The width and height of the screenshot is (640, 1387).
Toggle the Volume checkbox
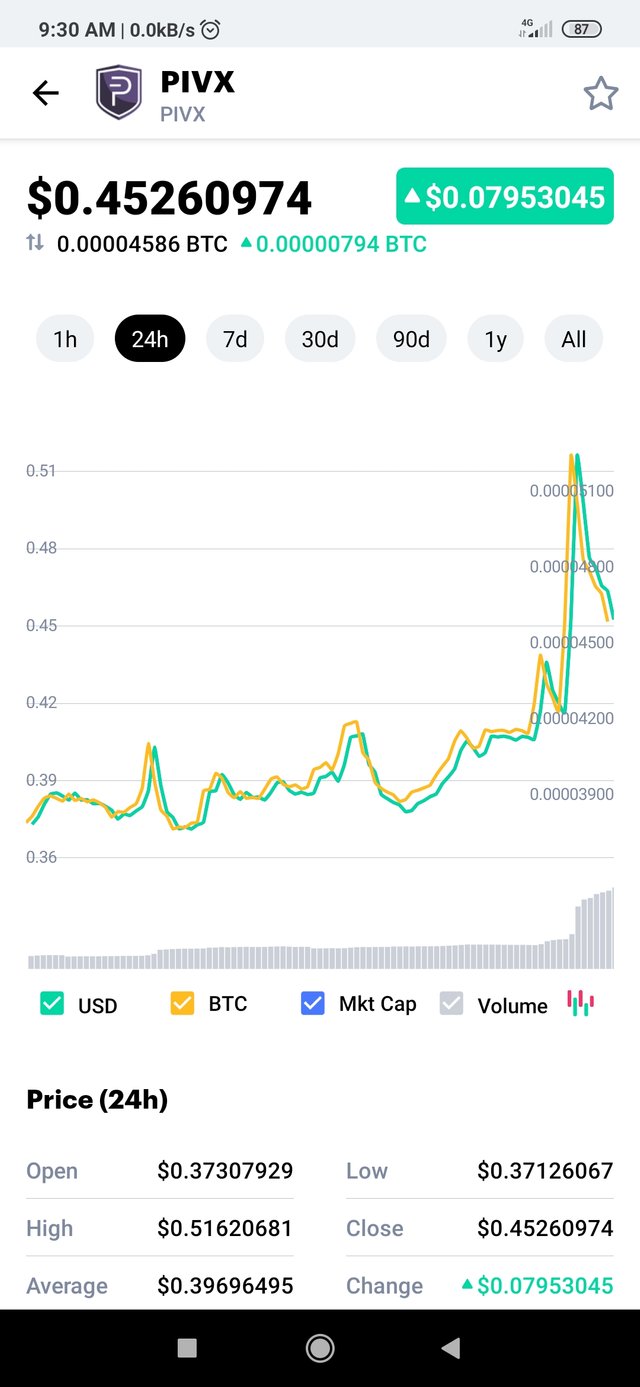[x=452, y=1004]
